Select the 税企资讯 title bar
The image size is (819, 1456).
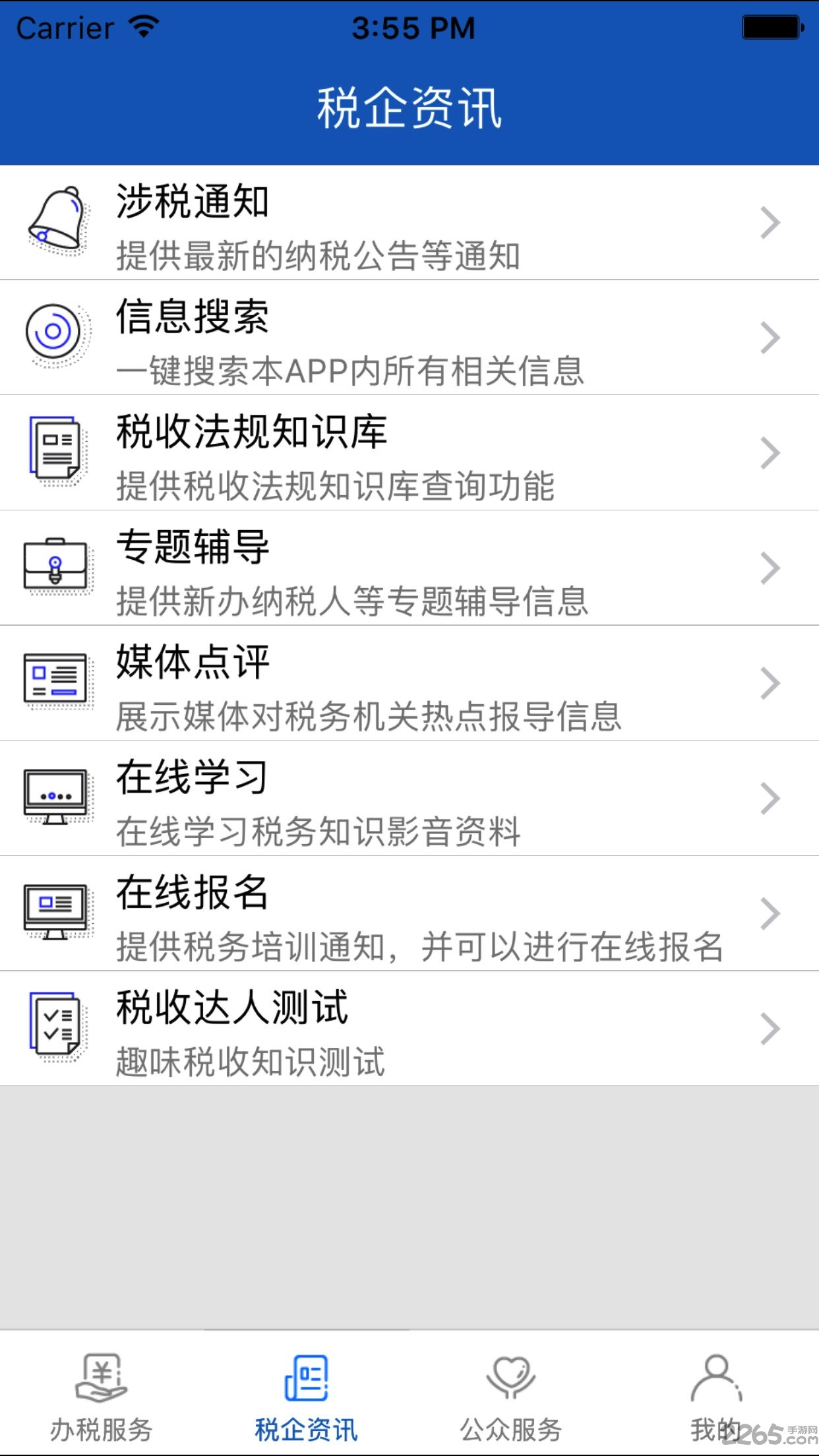[x=409, y=106]
